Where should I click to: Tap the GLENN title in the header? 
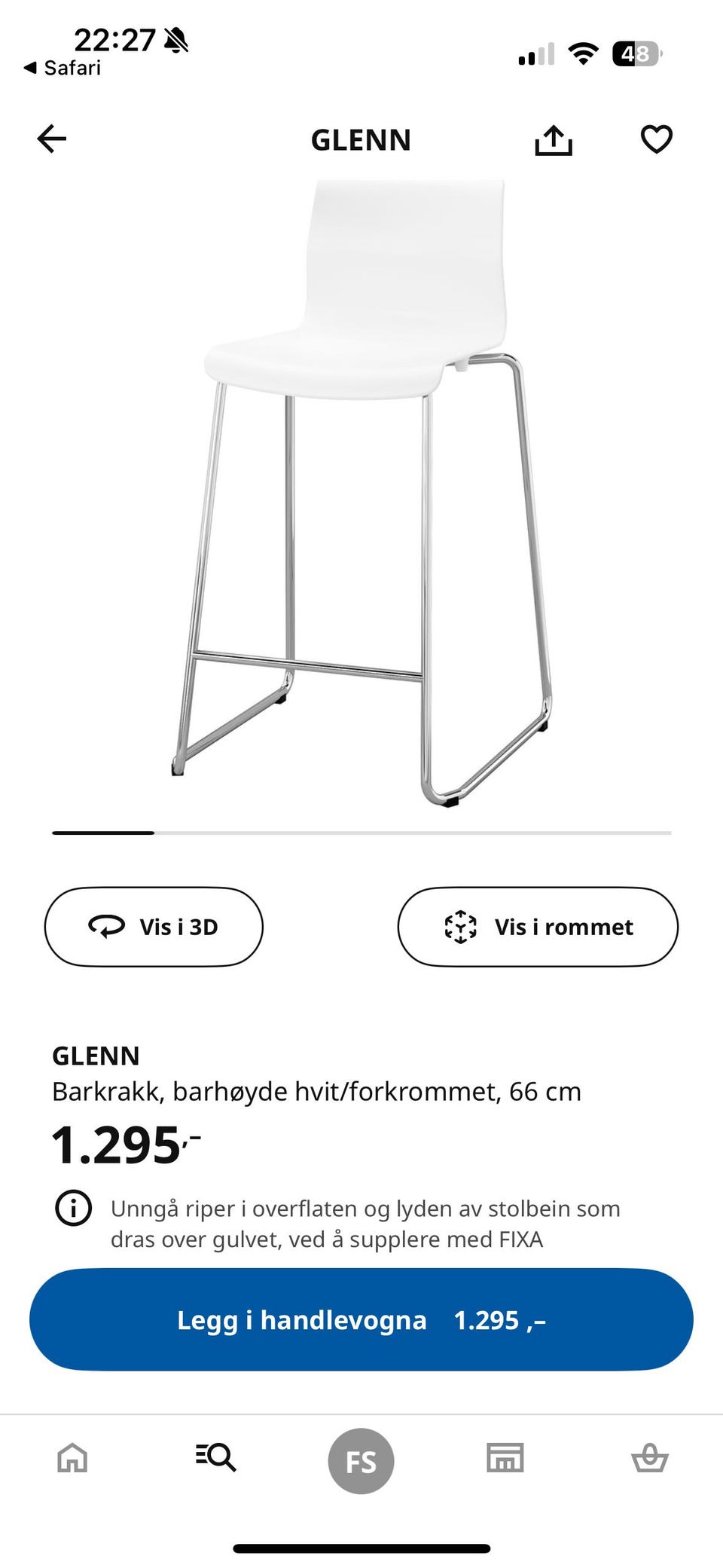click(x=361, y=139)
